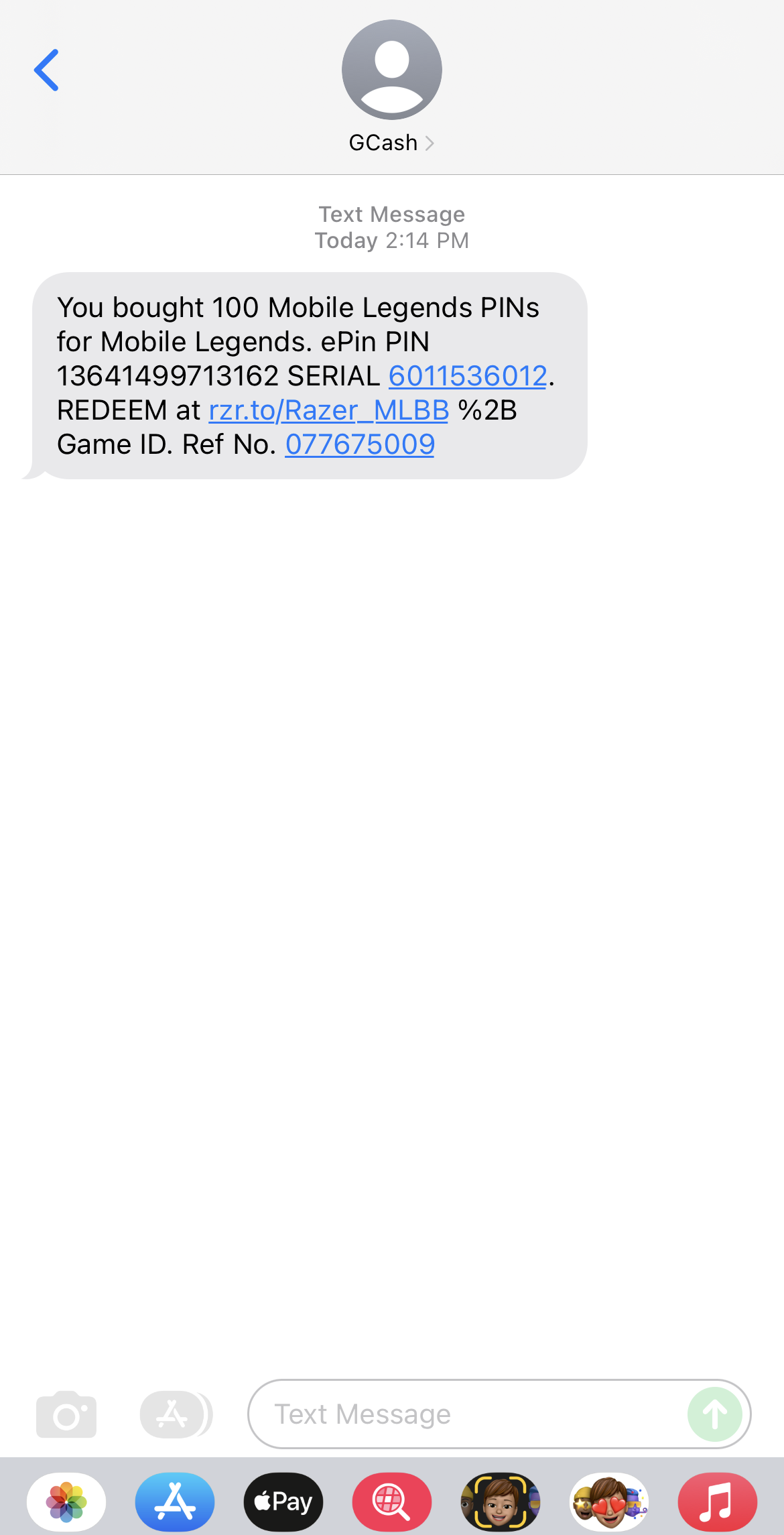Open the Music app in the app strip
This screenshot has width=784, height=1535.
point(718,1502)
